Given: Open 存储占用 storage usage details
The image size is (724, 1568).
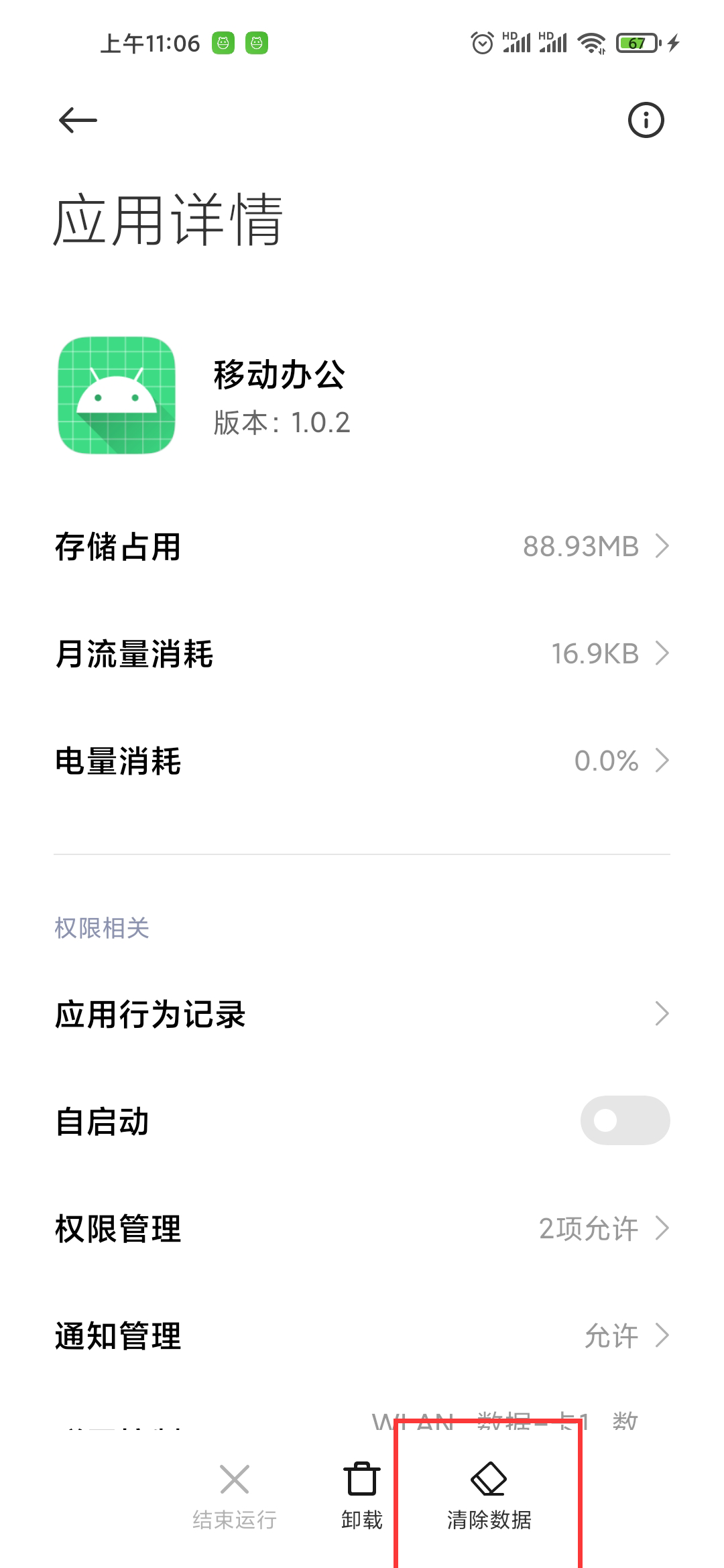Looking at the screenshot, I should pyautogui.click(x=362, y=546).
